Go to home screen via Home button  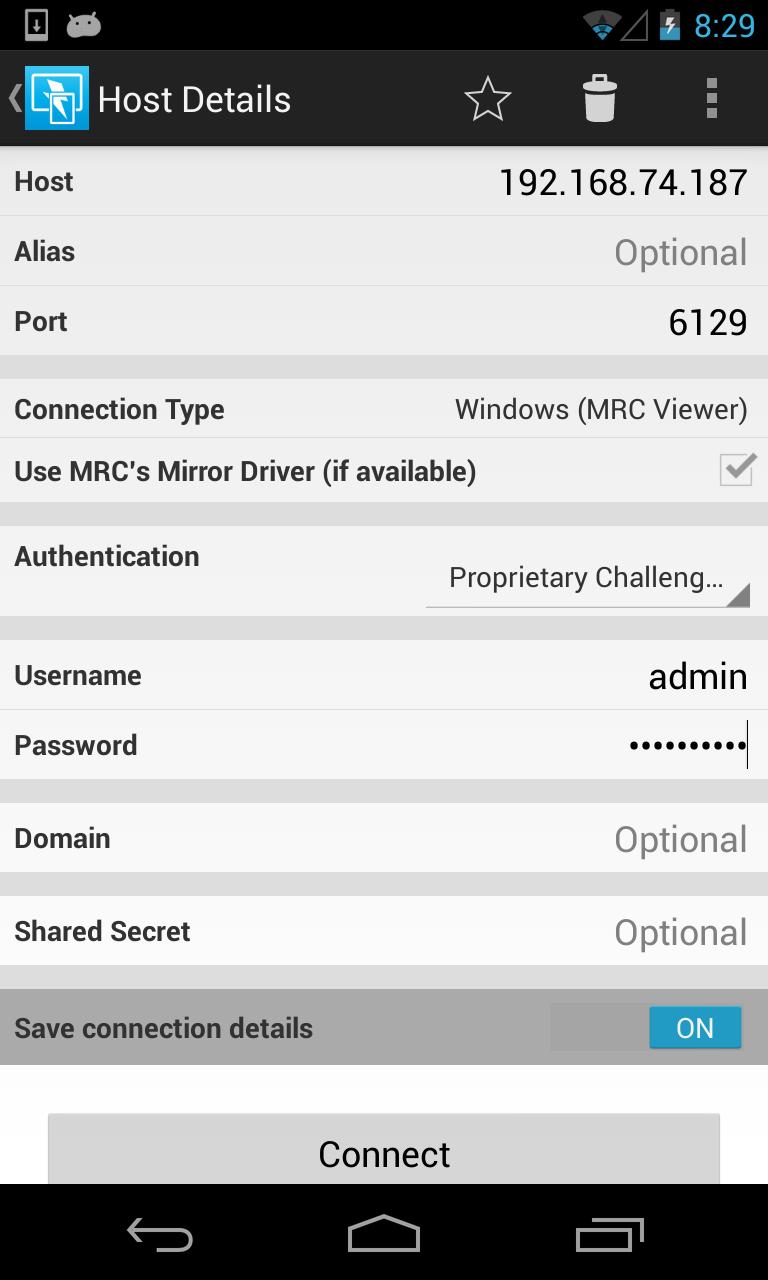[384, 1235]
